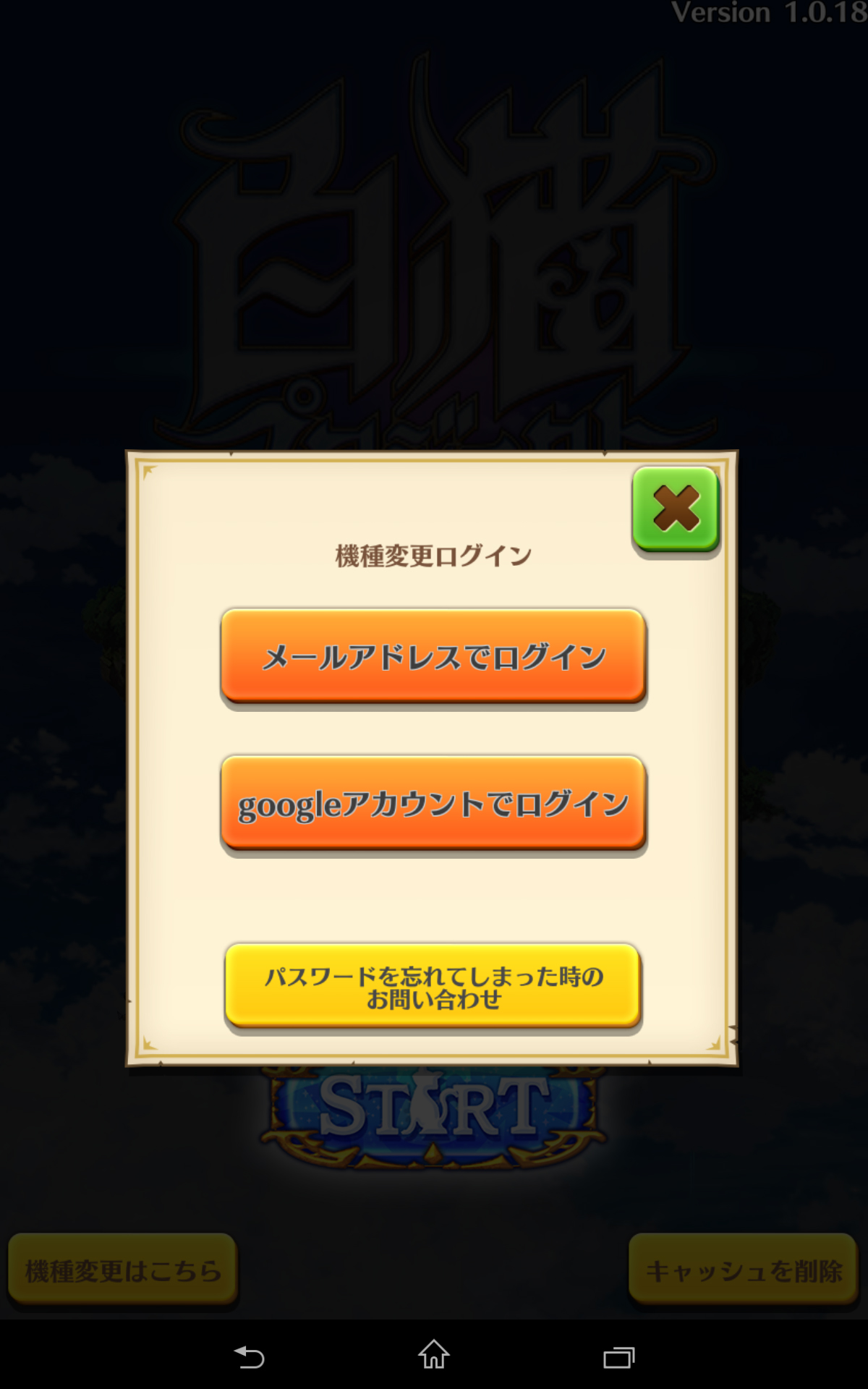The height and width of the screenshot is (1389, 868).
Task: Open パスワードを忘れてしまった時のお問い合わせ
Action: [x=433, y=986]
